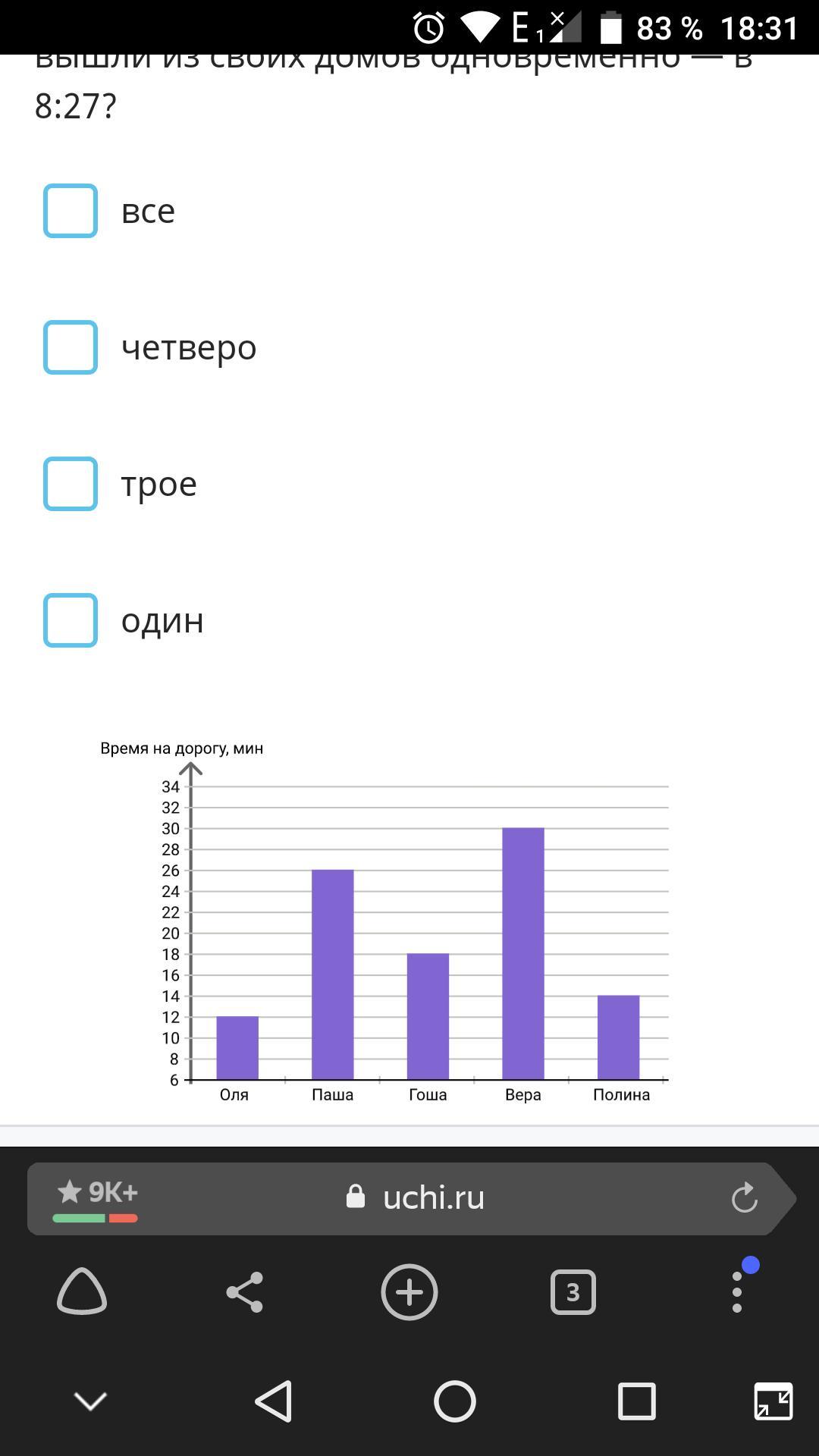Open the Alice assistant icon
Viewport: 819px width, 1456px height.
click(82, 1291)
